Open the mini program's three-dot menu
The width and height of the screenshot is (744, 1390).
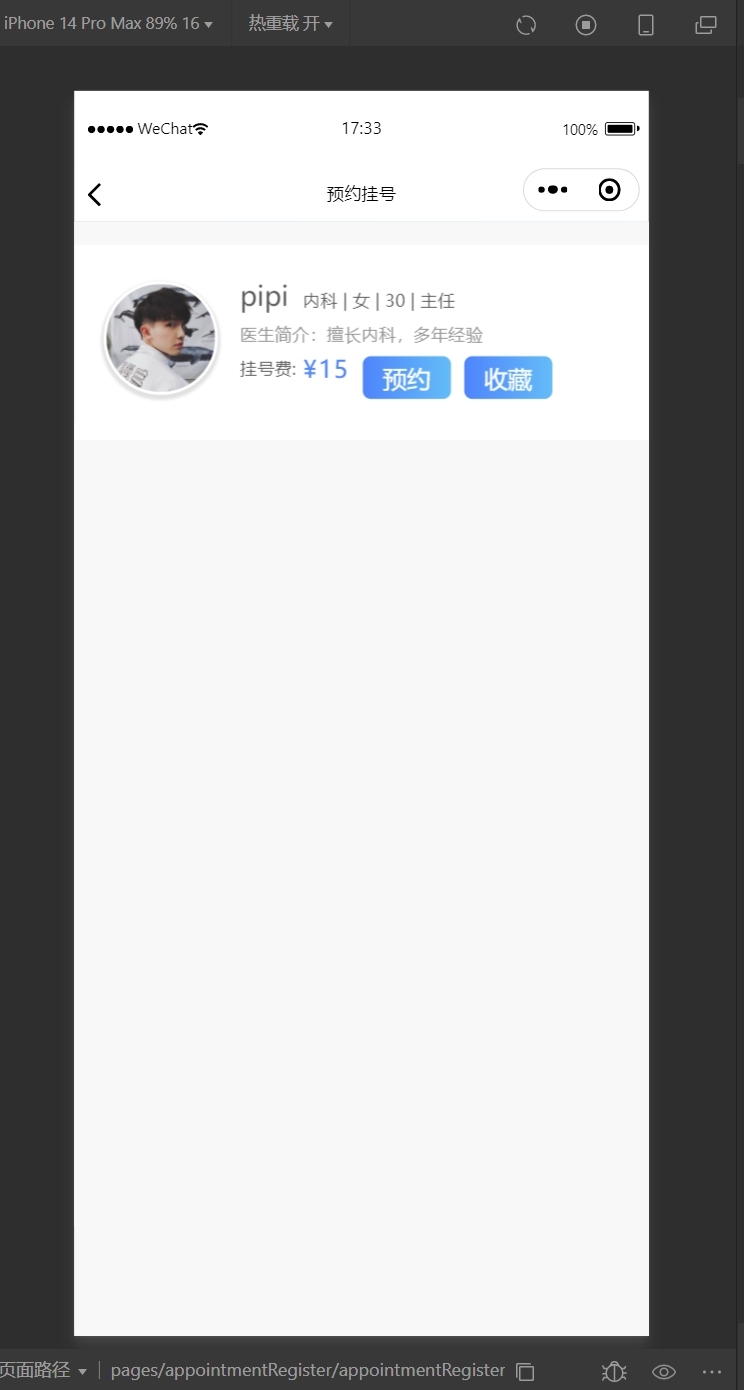553,190
